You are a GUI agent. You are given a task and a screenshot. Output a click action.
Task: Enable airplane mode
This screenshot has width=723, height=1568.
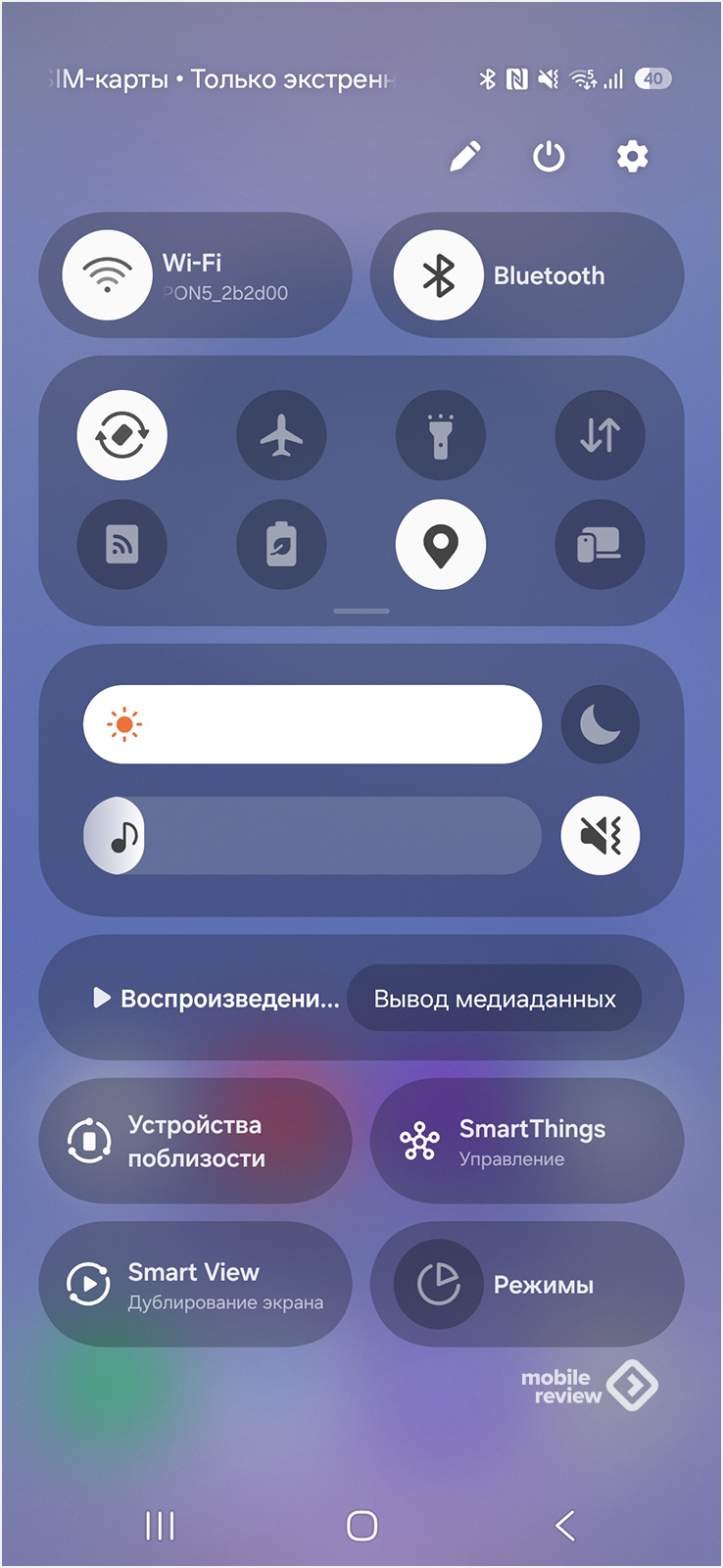tap(281, 435)
